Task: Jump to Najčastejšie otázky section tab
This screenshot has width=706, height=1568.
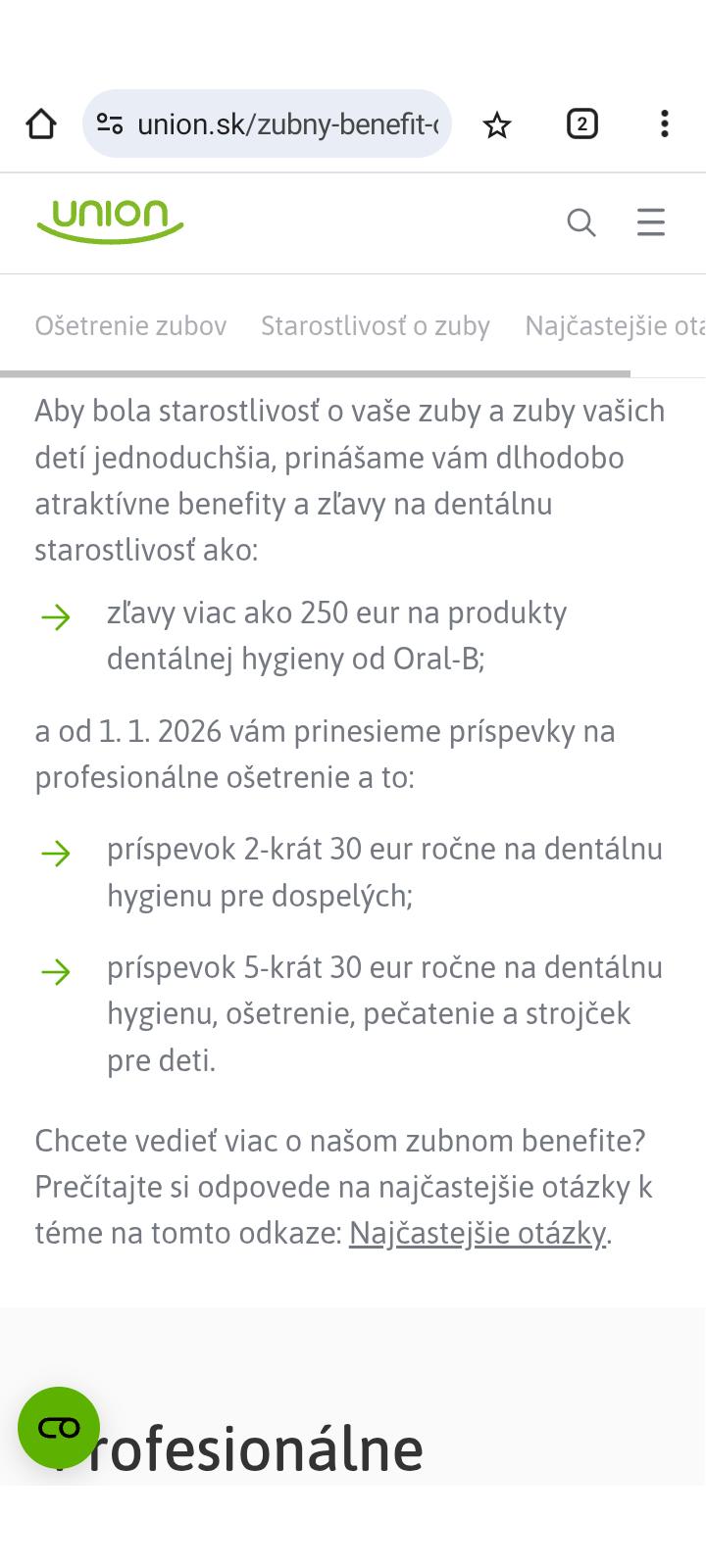Action: [615, 326]
